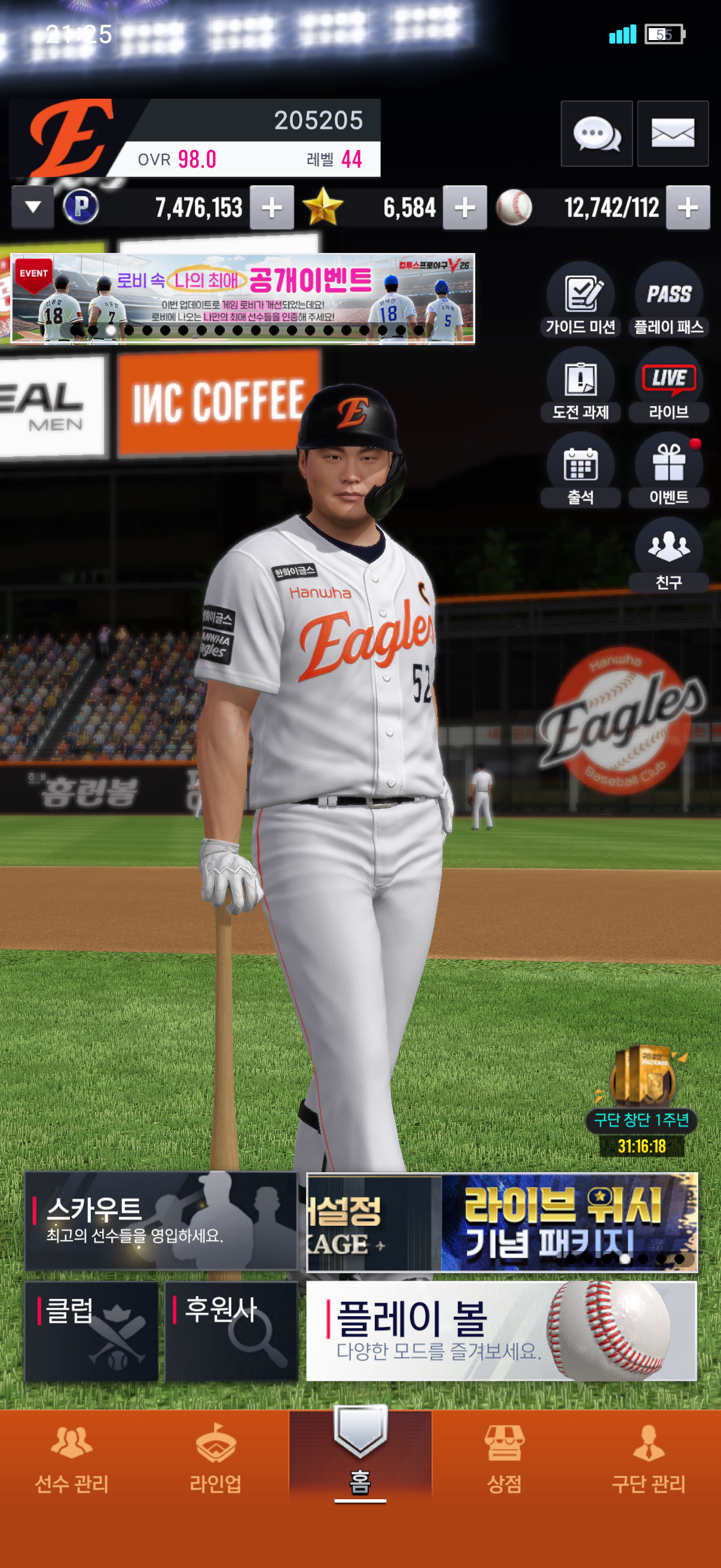Open 도전 과제 challenges
The width and height of the screenshot is (721, 1568).
point(581,385)
